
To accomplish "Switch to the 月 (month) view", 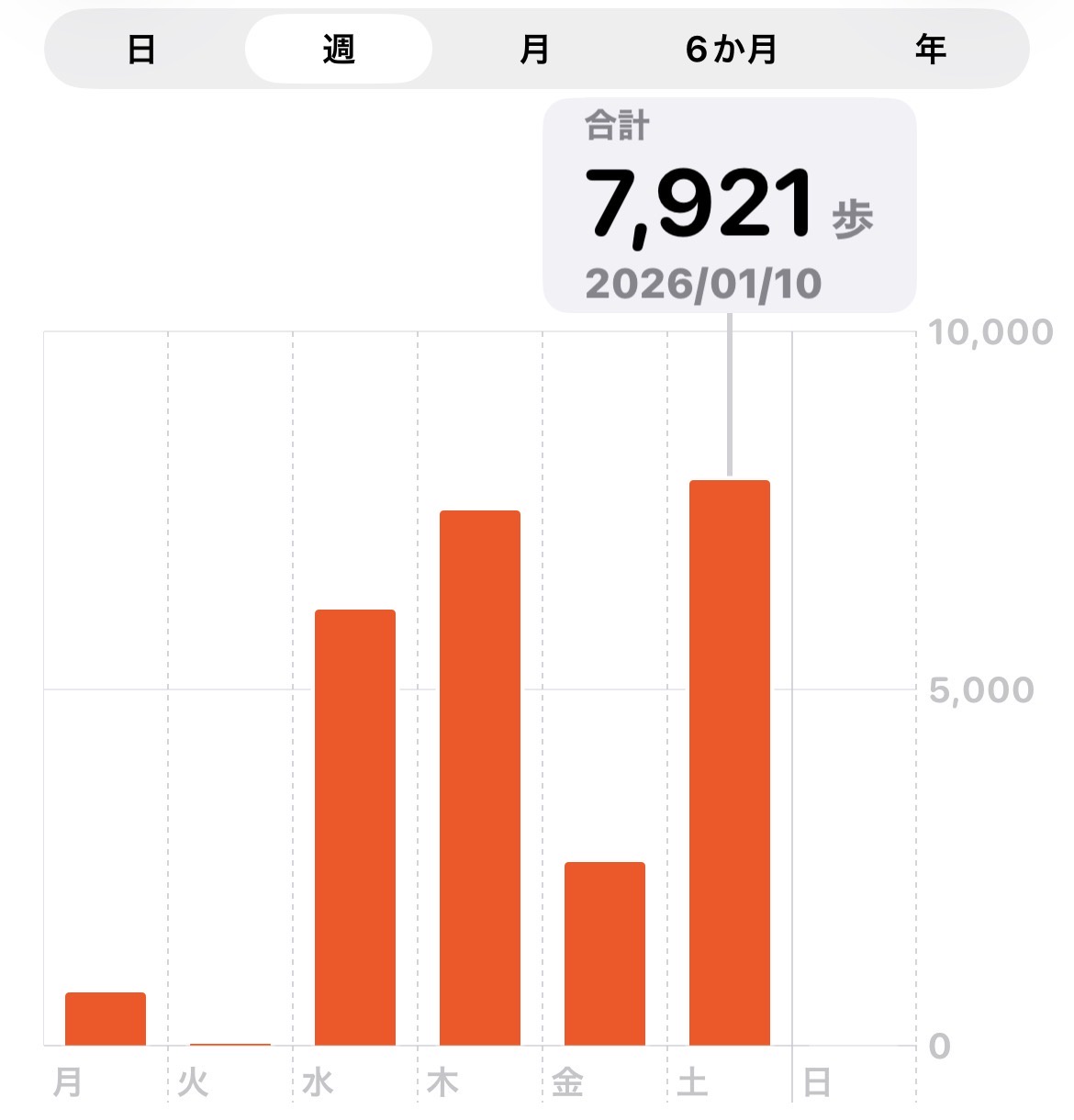I will 534,50.
